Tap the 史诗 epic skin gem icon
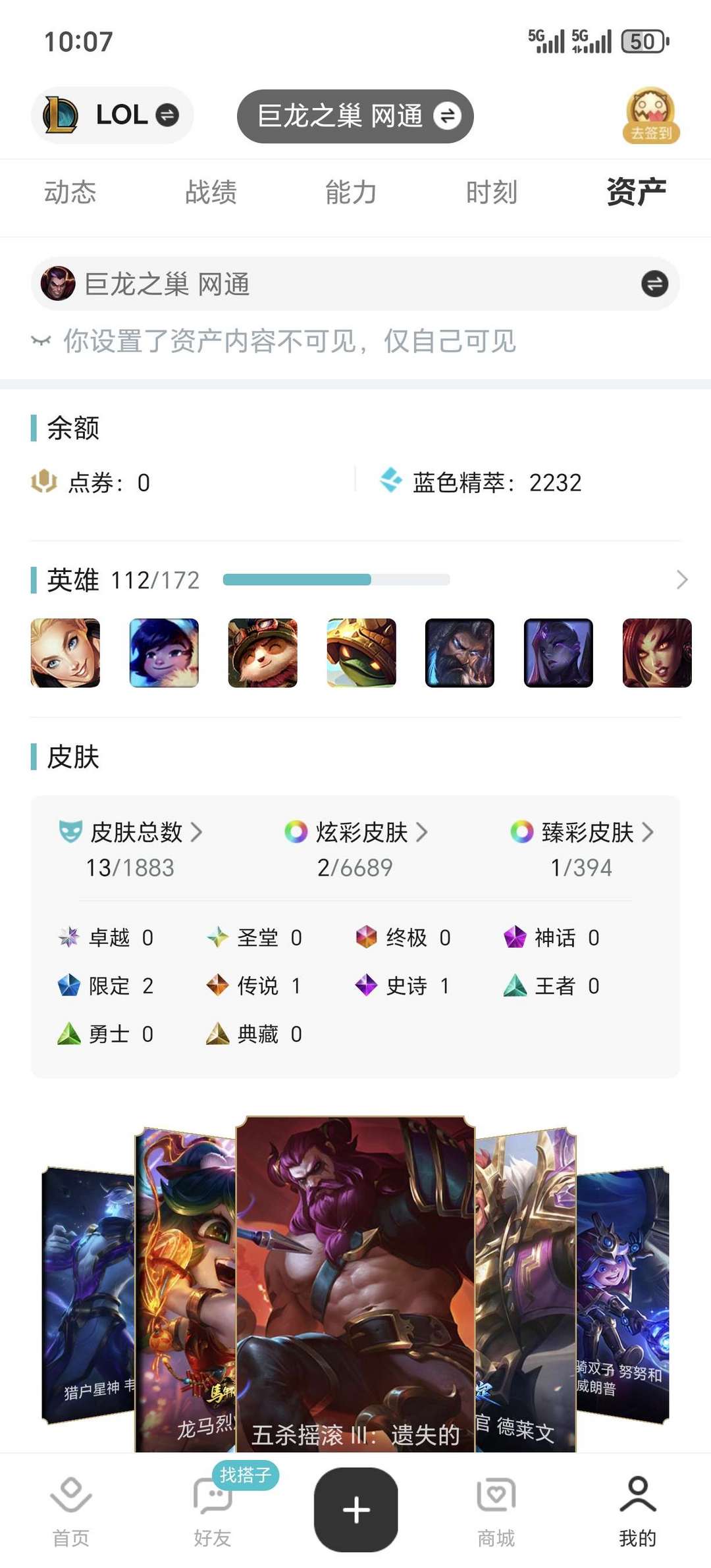The width and height of the screenshot is (711, 1568). (x=367, y=986)
